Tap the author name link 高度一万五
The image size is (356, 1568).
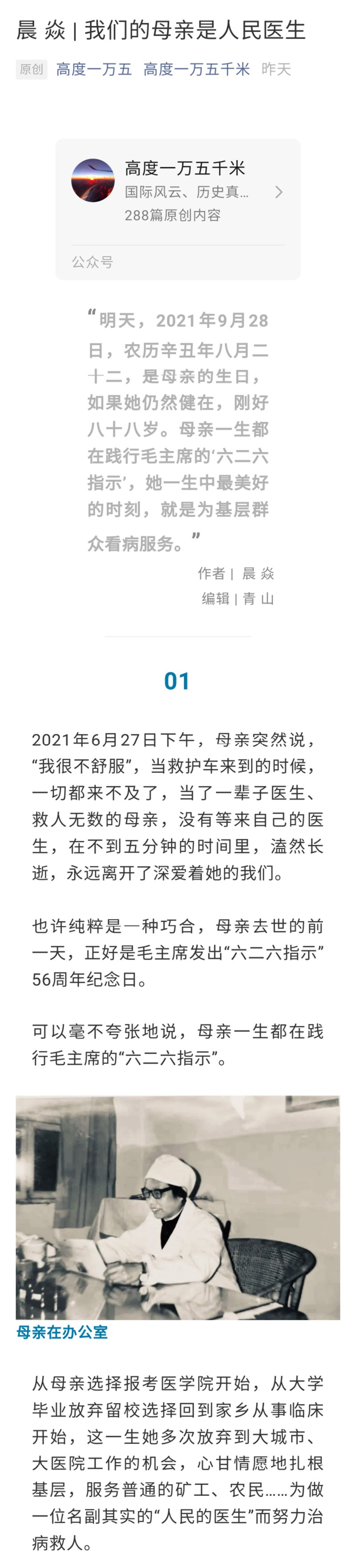point(94,69)
